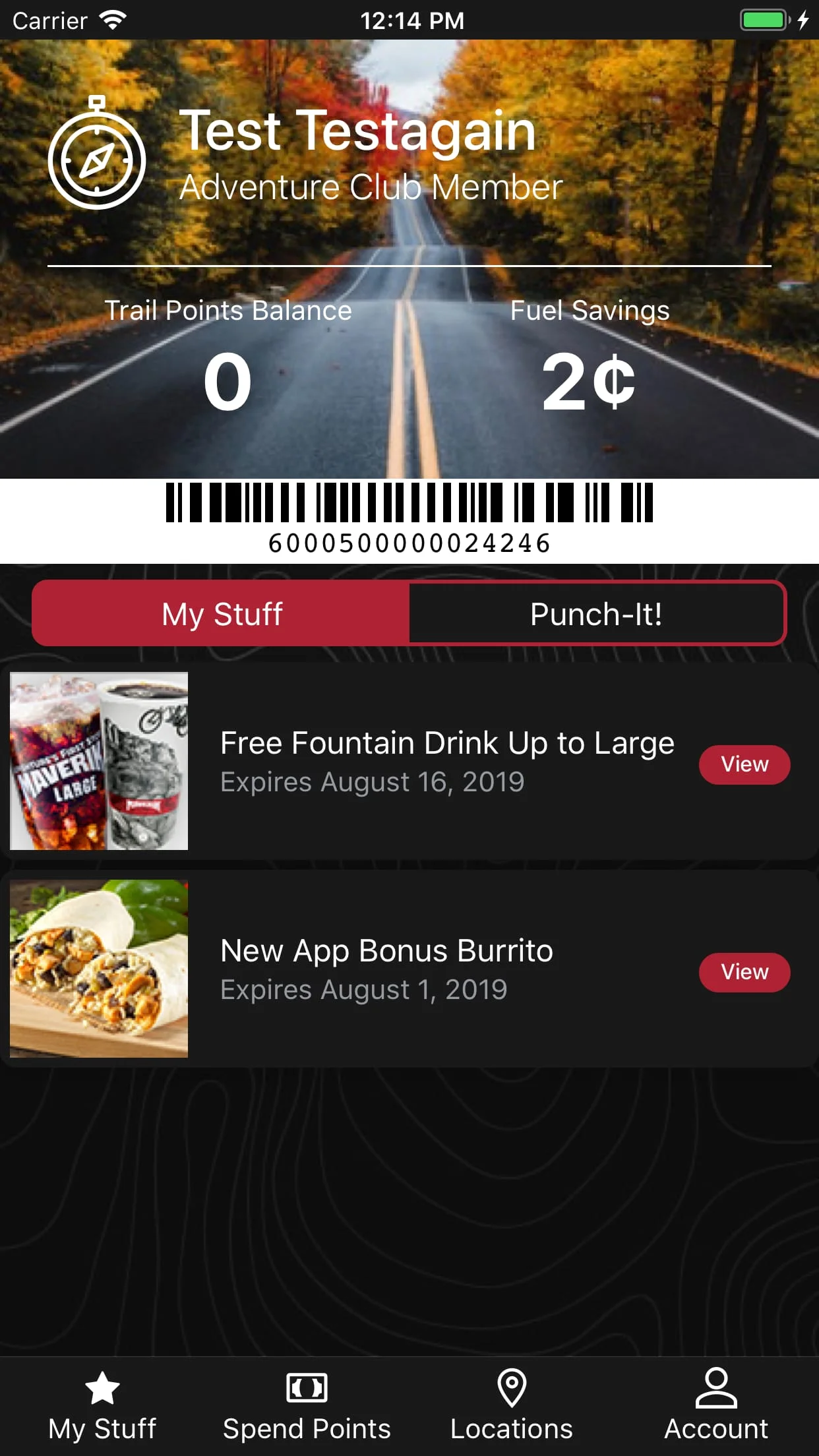The image size is (819, 1456).
Task: View the Free Fountain Drink reward
Action: [744, 764]
